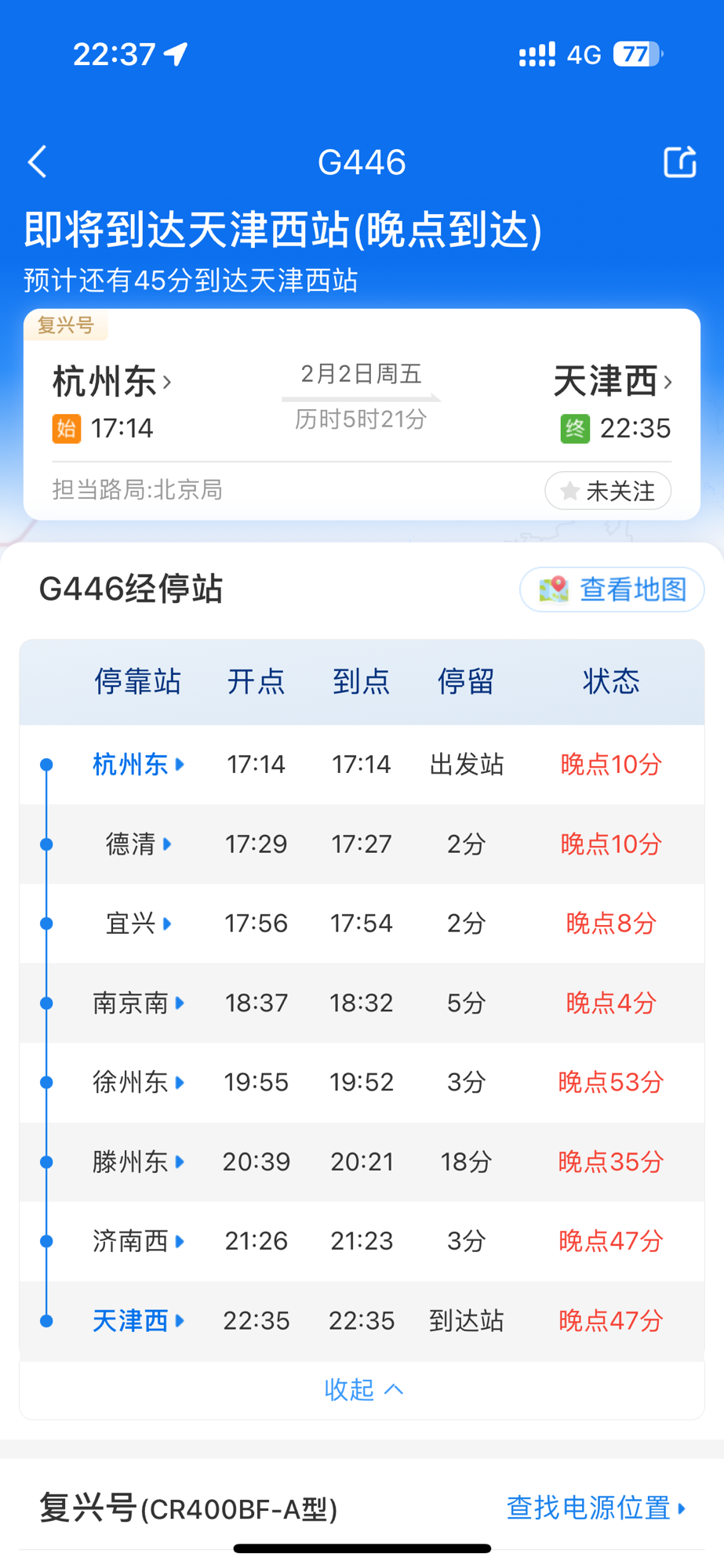Viewport: 724px width, 1568px height.
Task: Open the 天津西 stop row
Action: coord(362,1321)
